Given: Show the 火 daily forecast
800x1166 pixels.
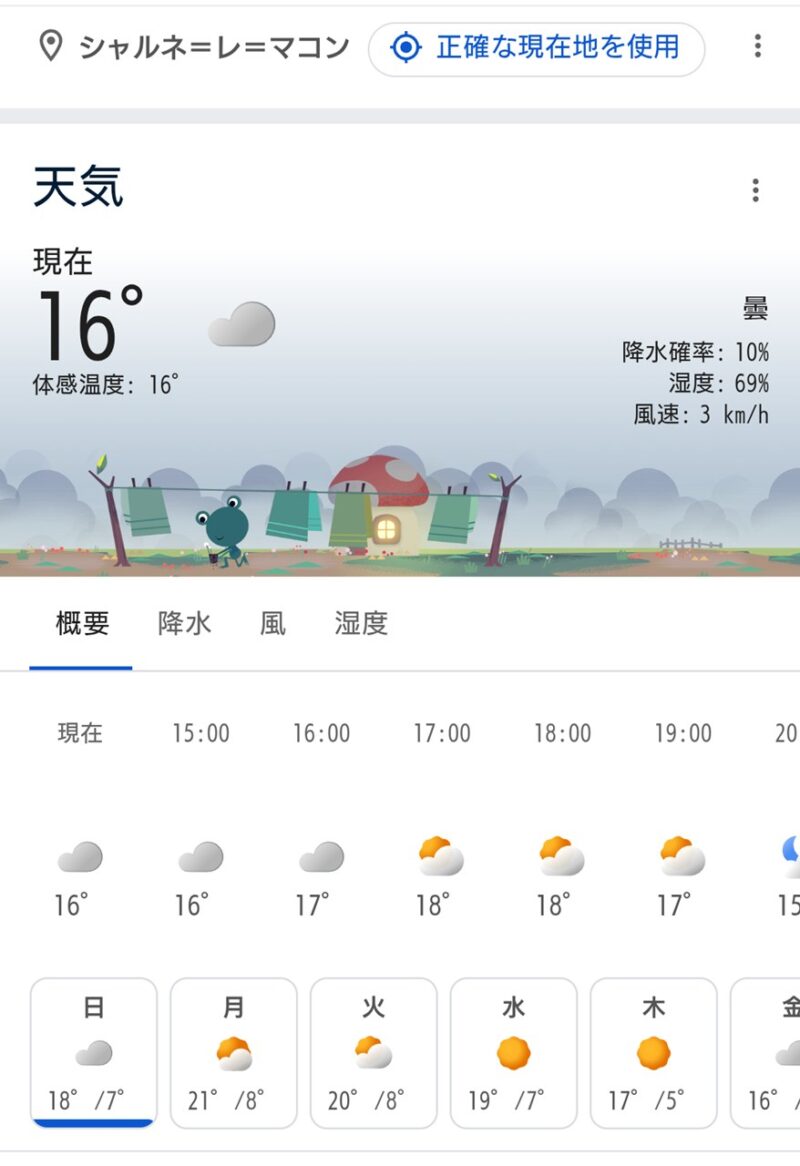Looking at the screenshot, I should [x=374, y=1052].
